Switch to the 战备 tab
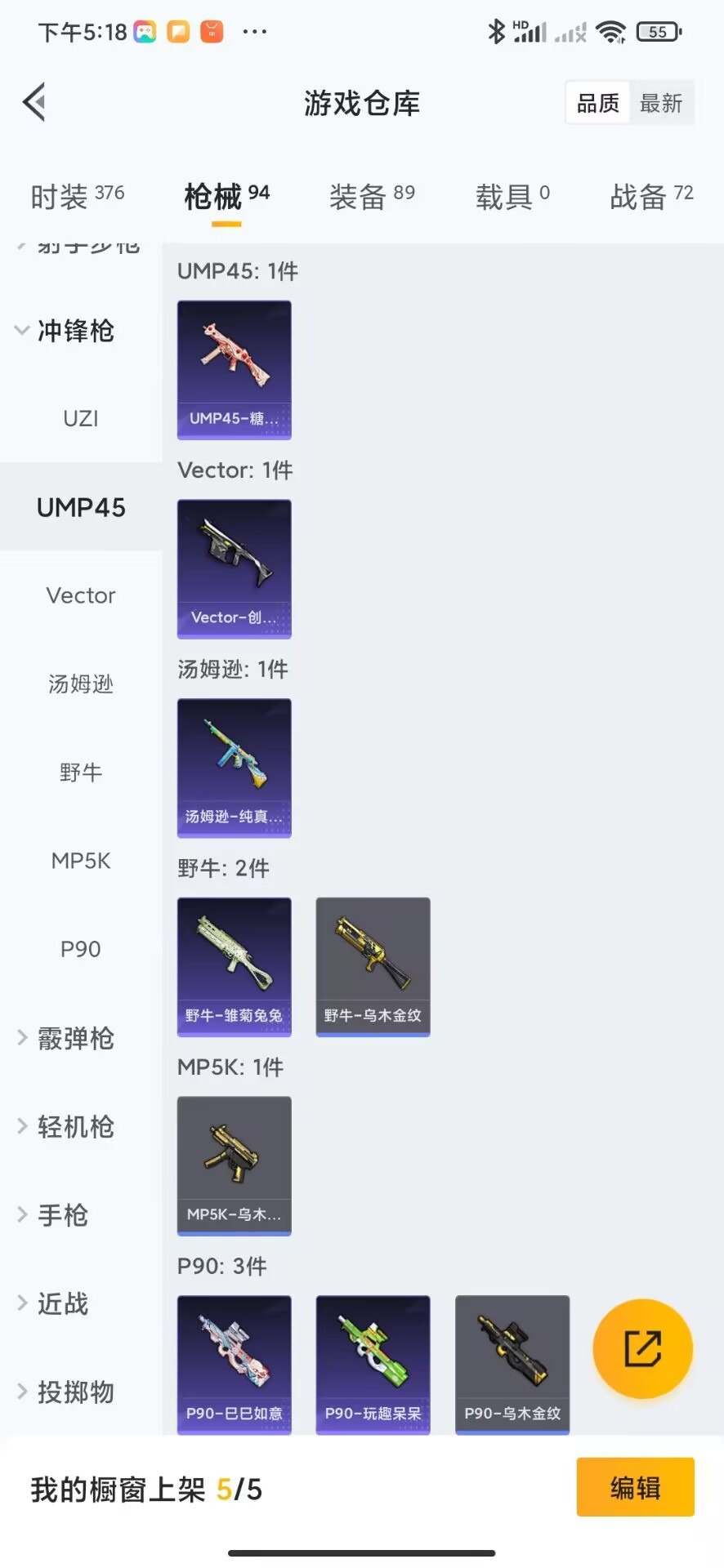The height and width of the screenshot is (1568, 724). pos(651,196)
